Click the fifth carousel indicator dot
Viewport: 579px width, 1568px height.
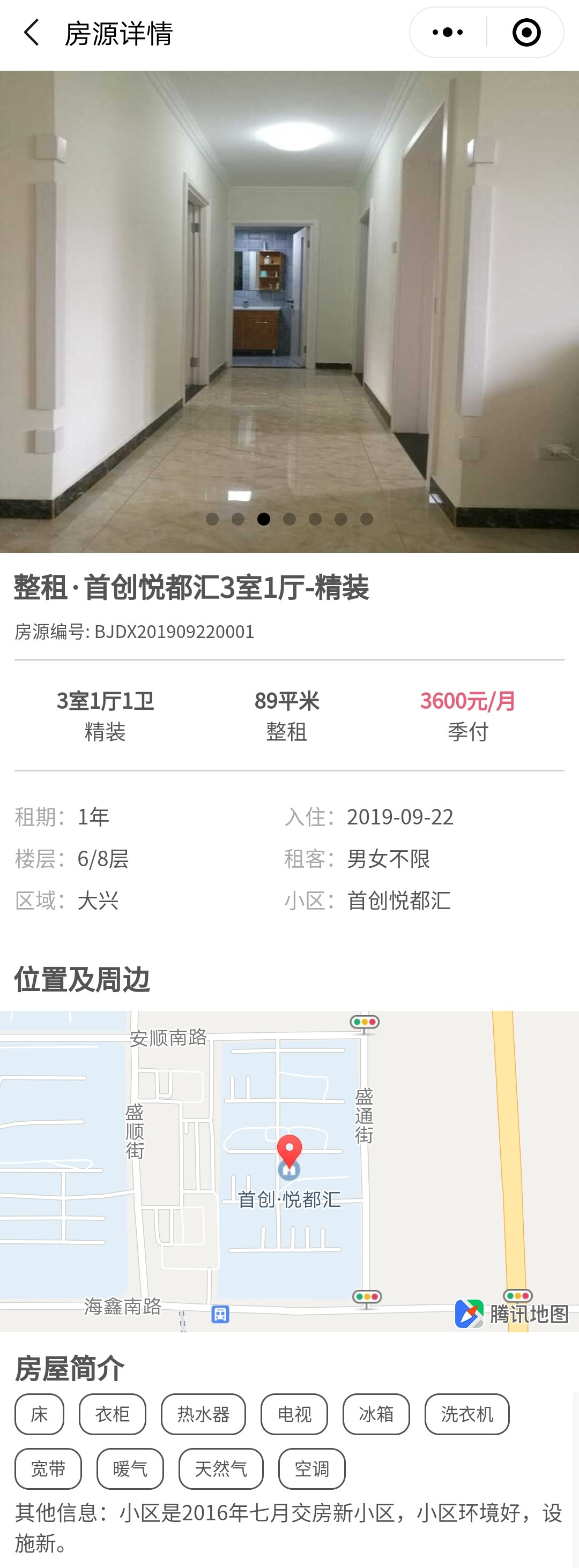[315, 518]
